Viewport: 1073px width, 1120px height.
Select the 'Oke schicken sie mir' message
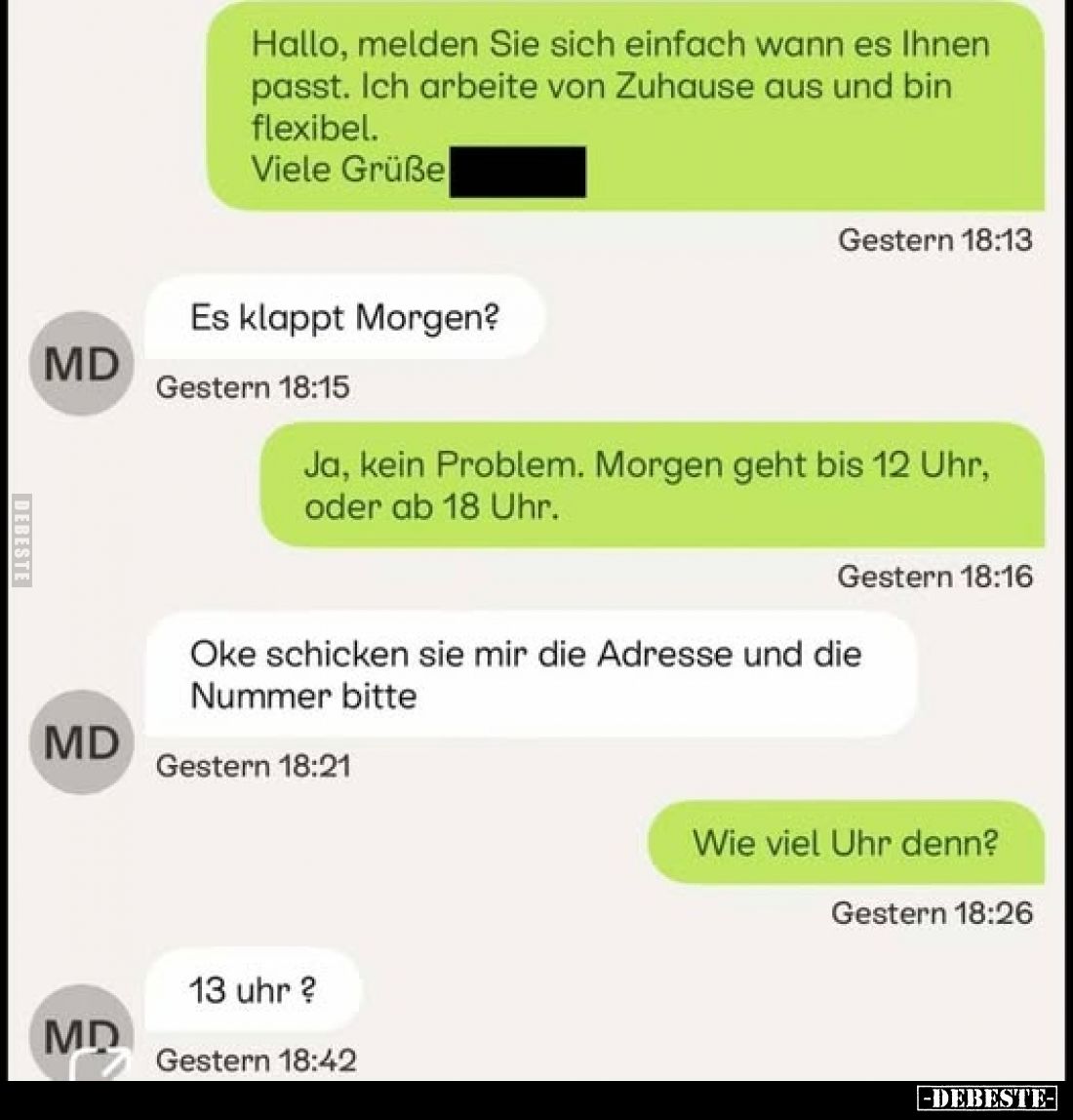click(527, 675)
